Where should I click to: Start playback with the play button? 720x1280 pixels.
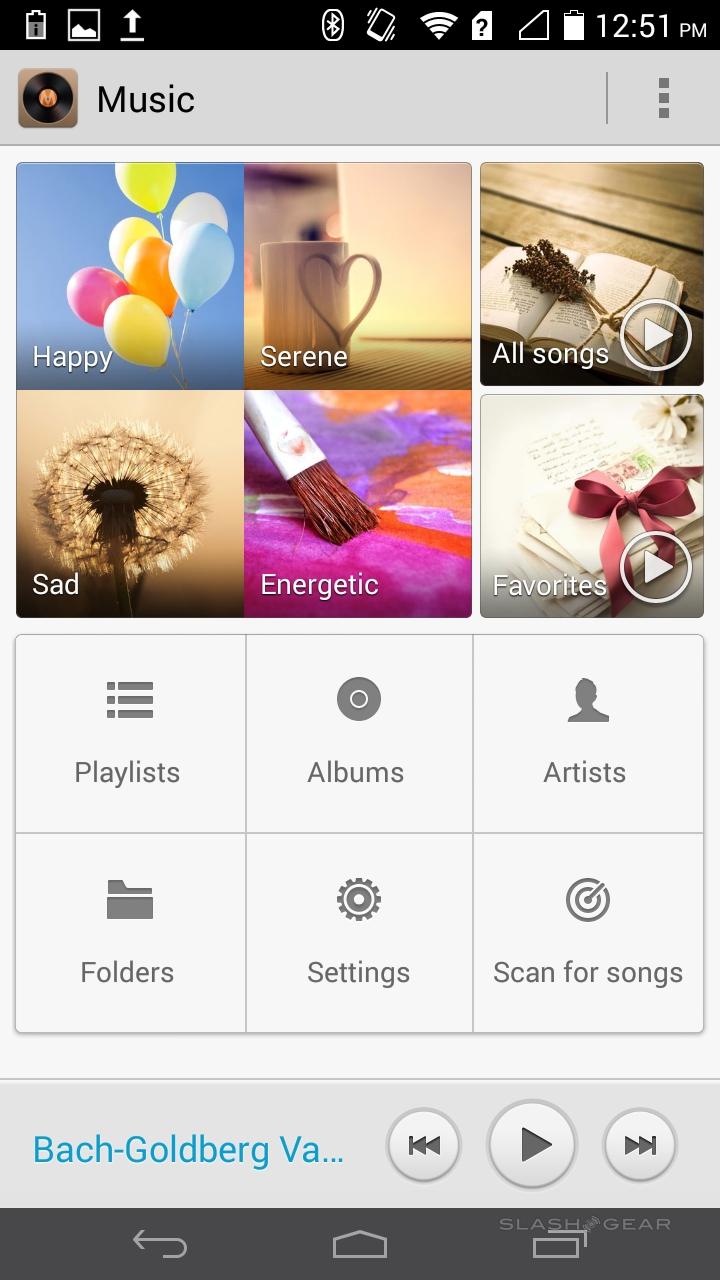[x=534, y=1145]
